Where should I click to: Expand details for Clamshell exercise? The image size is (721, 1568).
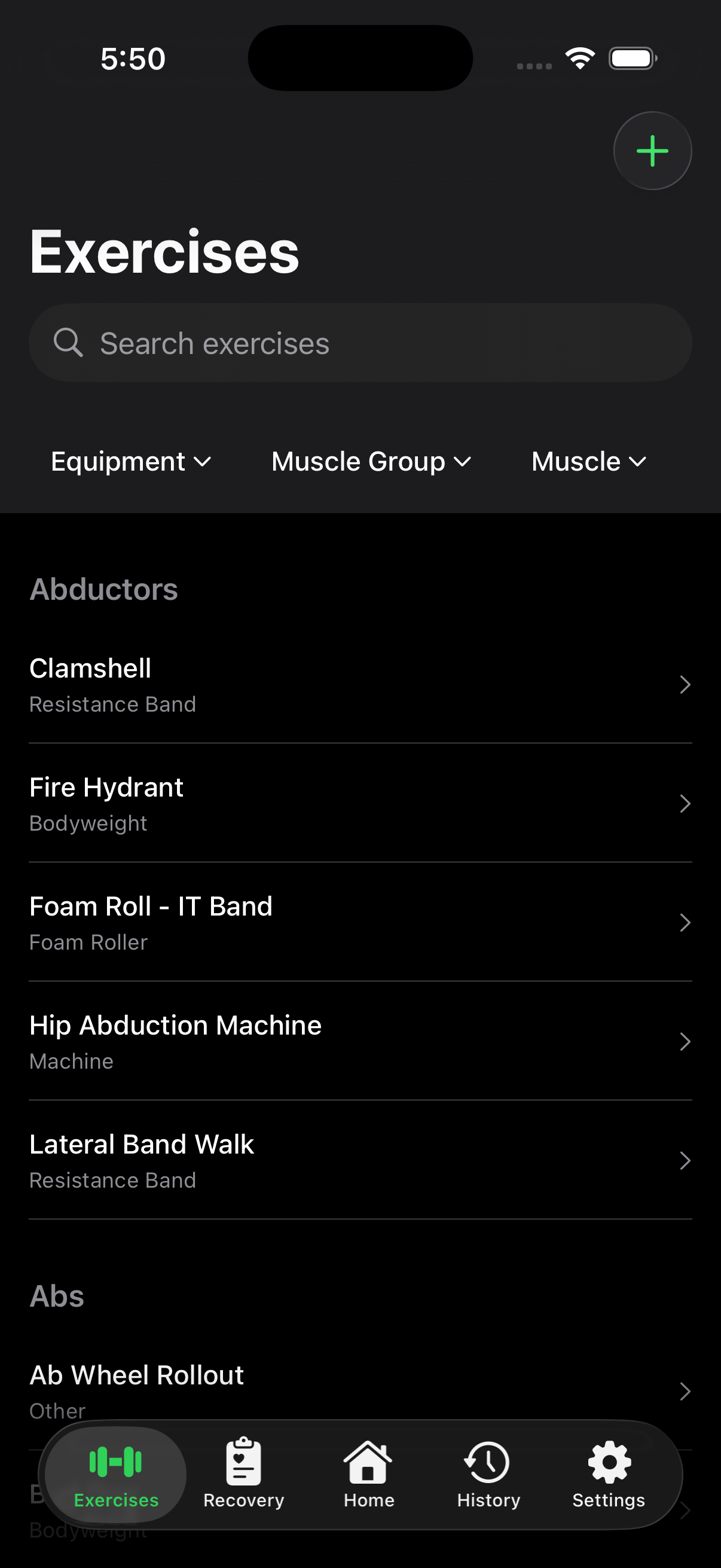click(x=685, y=685)
